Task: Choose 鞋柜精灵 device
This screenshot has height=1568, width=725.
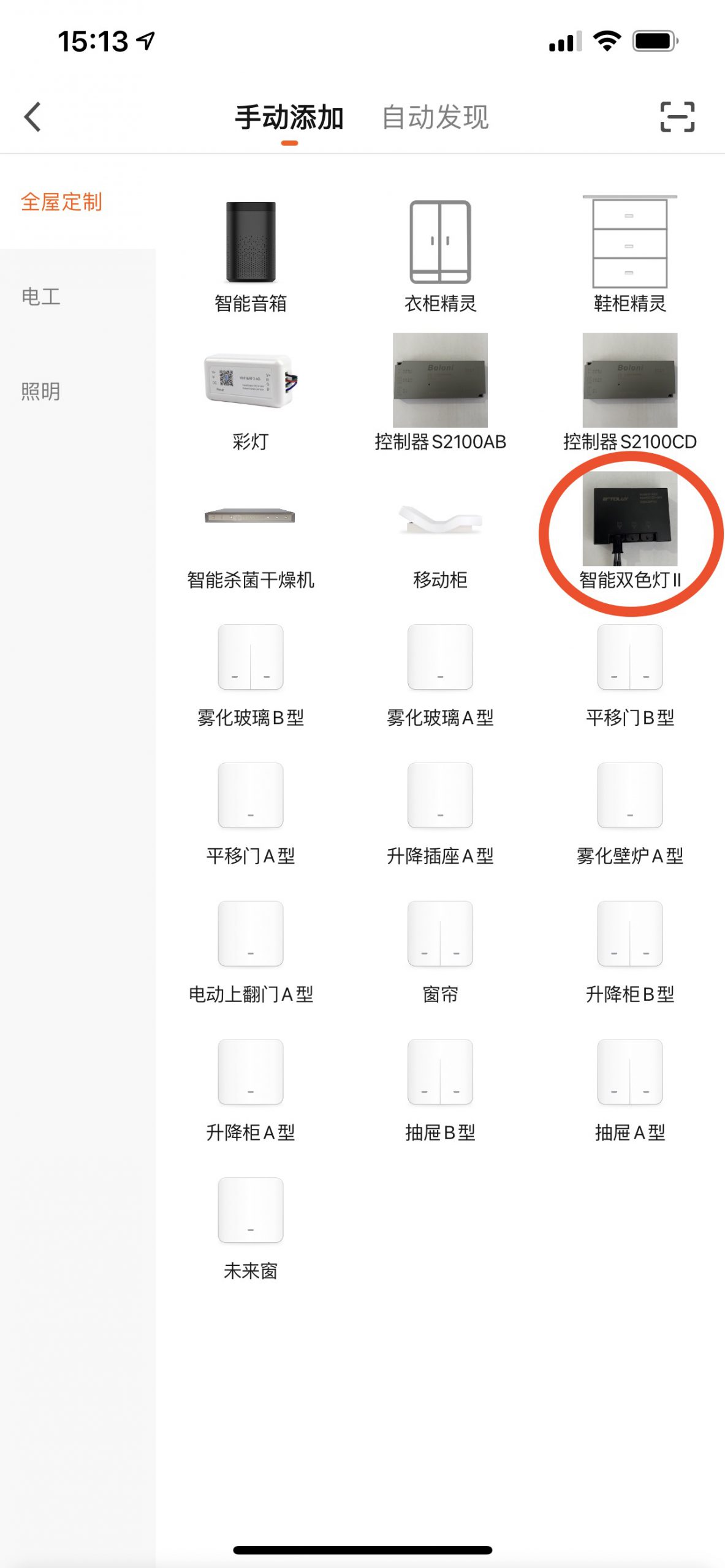Action: (x=629, y=255)
